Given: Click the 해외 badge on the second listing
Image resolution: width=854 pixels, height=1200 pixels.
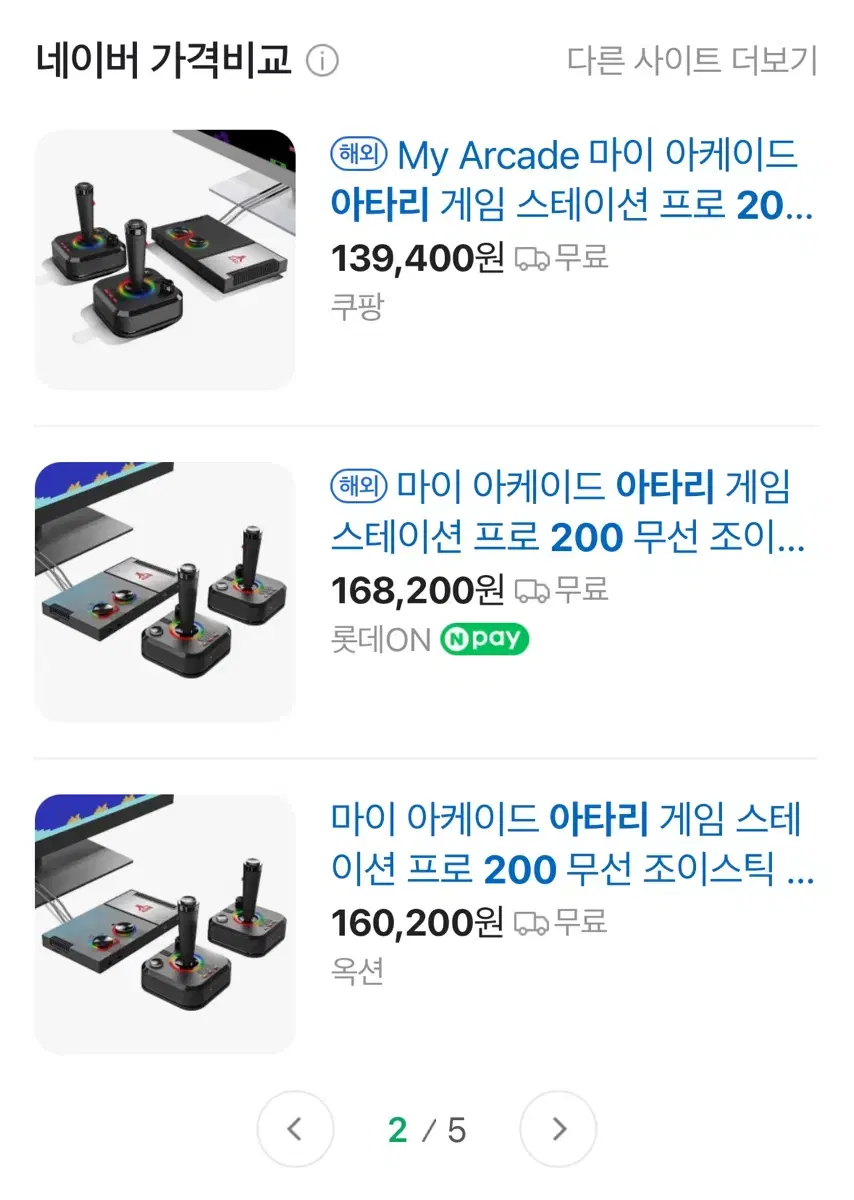Looking at the screenshot, I should (359, 487).
